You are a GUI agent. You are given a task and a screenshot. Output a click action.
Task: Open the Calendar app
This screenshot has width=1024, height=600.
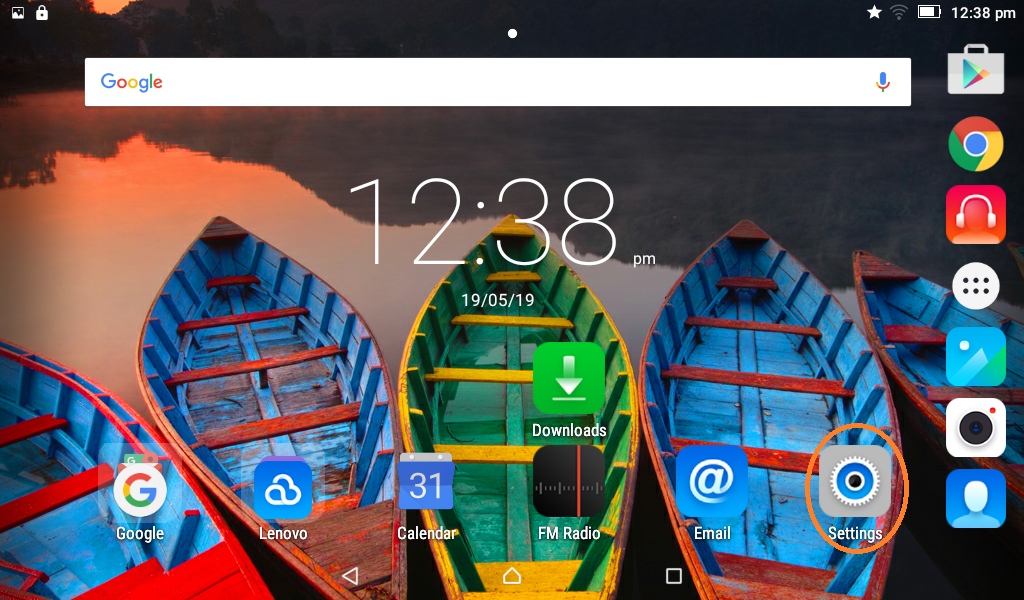(x=426, y=486)
